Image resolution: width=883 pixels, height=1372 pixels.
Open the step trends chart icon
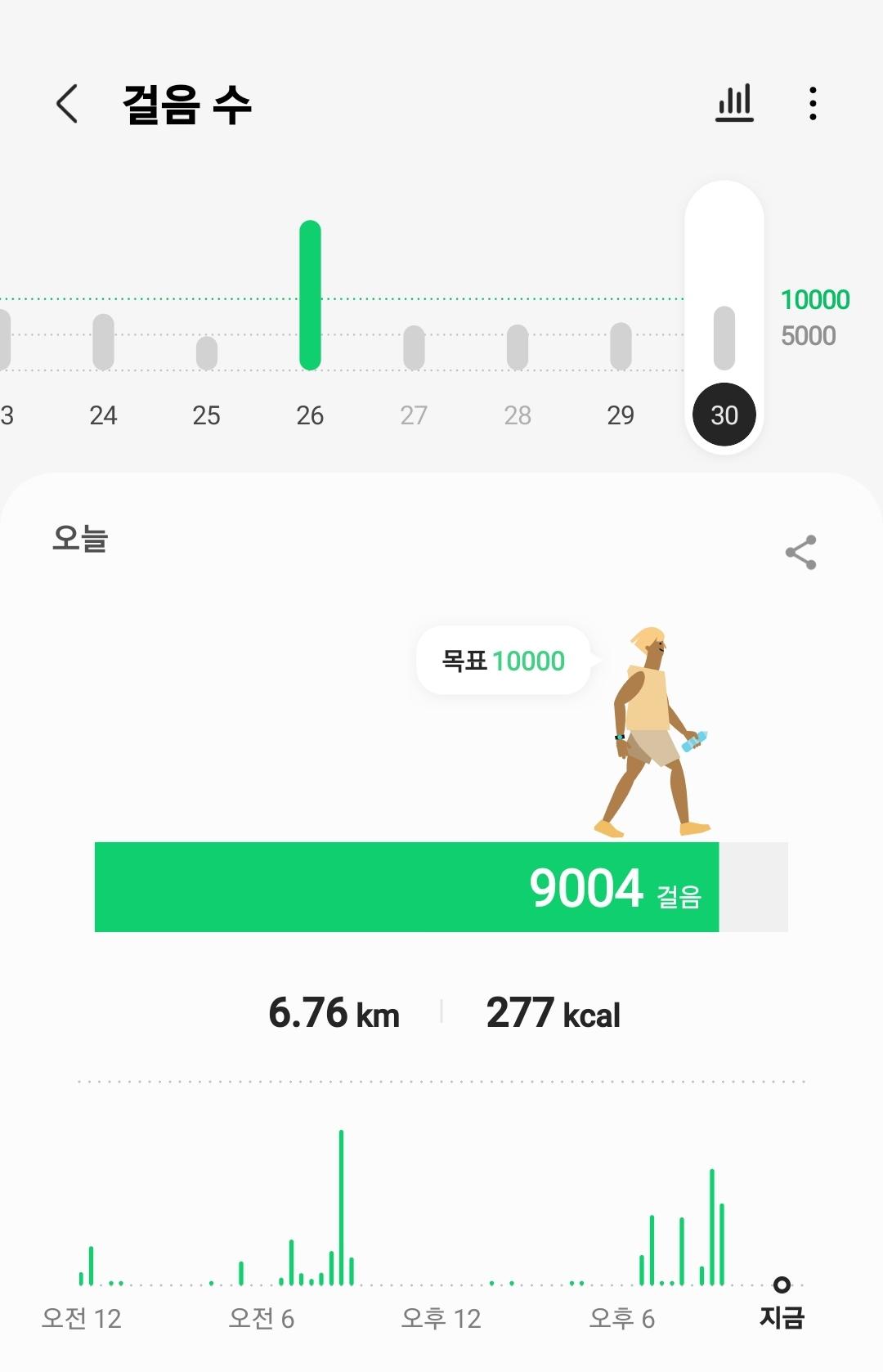point(734,104)
